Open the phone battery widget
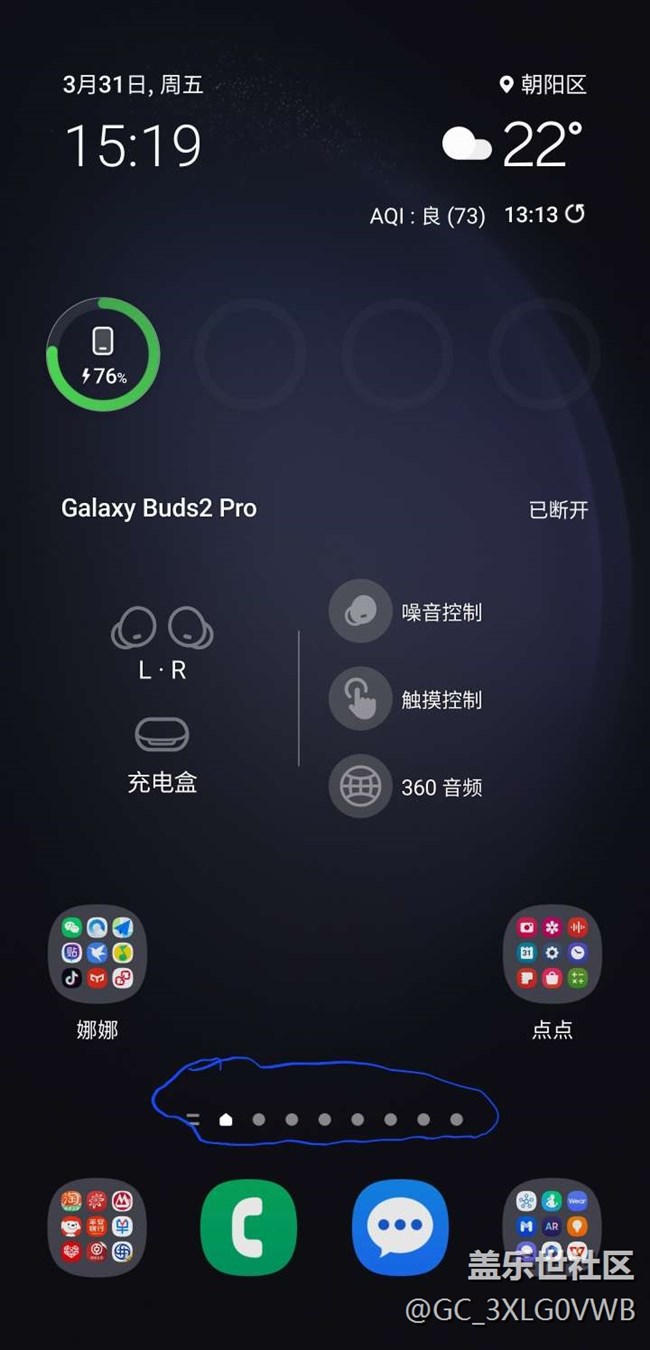The image size is (650, 1350). pyautogui.click(x=103, y=354)
